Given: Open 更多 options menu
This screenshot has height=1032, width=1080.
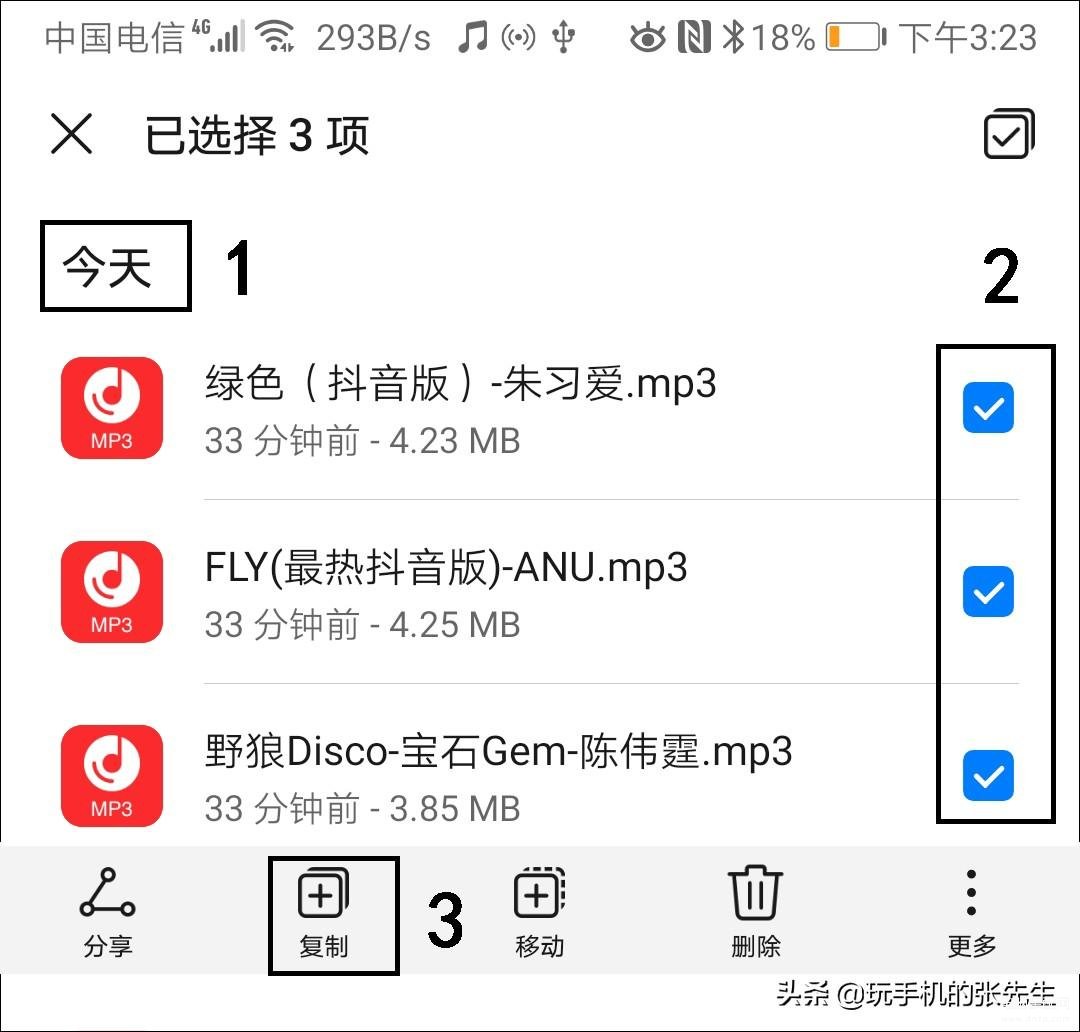Looking at the screenshot, I should [972, 912].
